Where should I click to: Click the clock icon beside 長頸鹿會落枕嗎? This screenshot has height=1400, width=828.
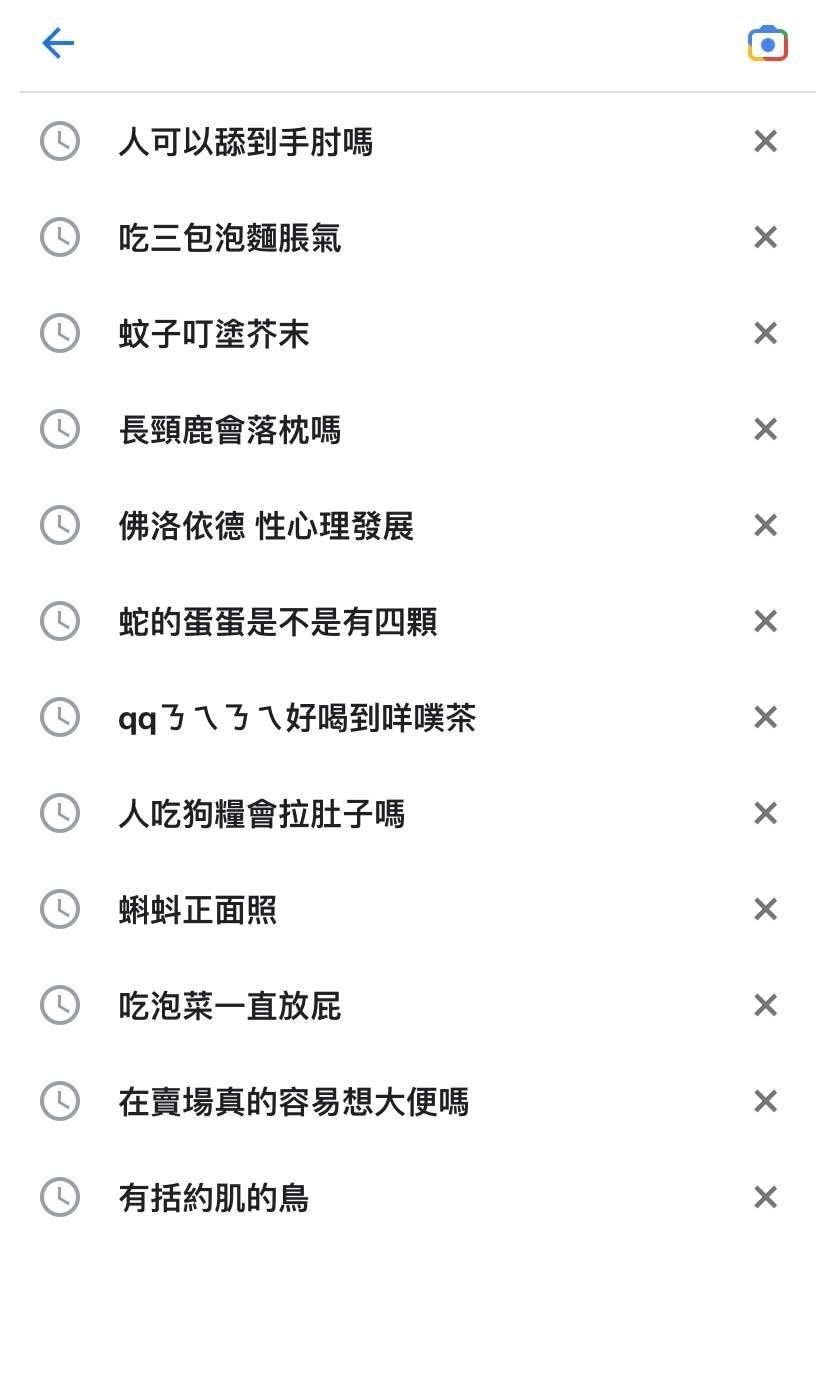(x=60, y=429)
